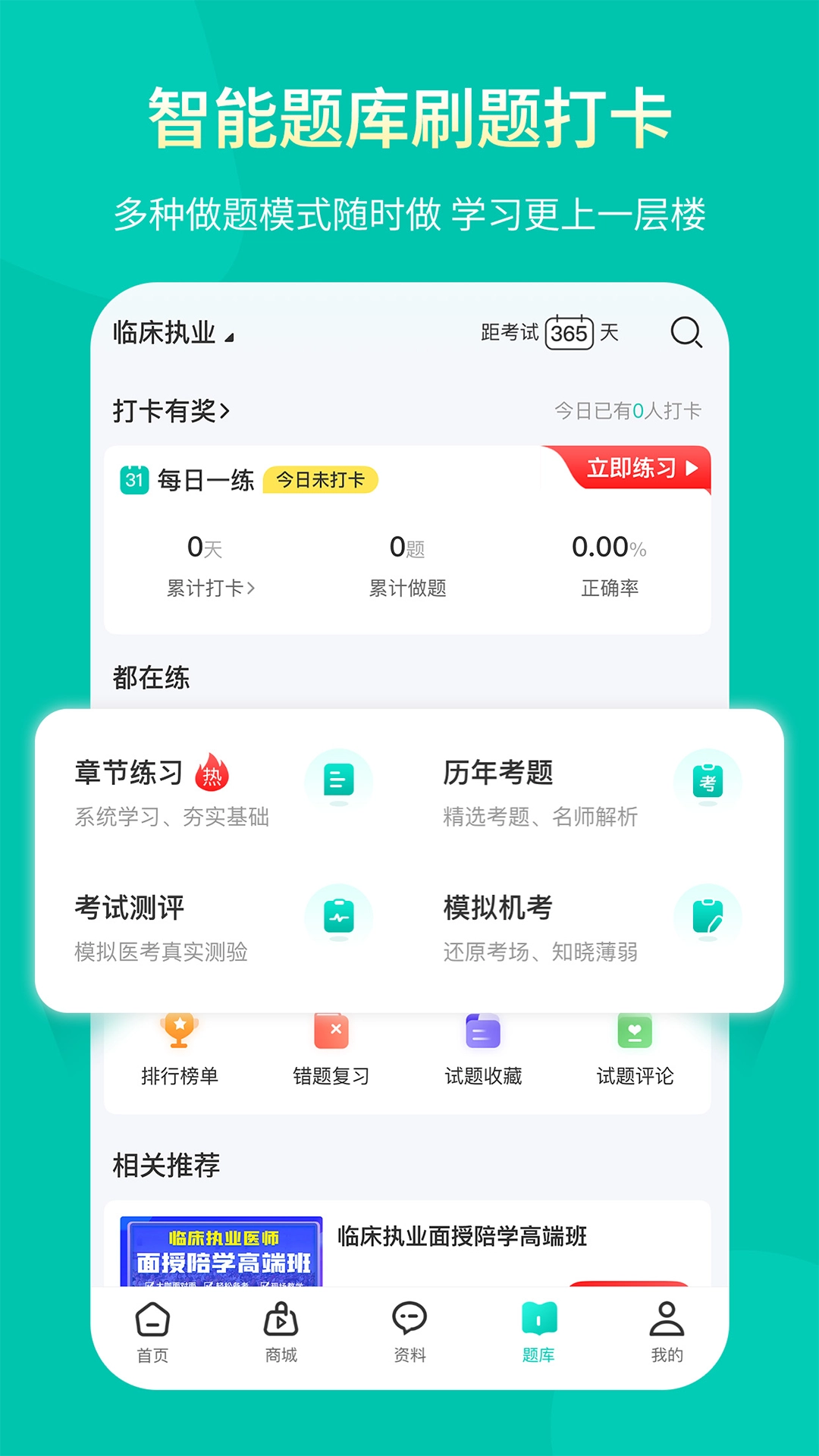Tap the 立即练习 practice now button

tap(639, 470)
